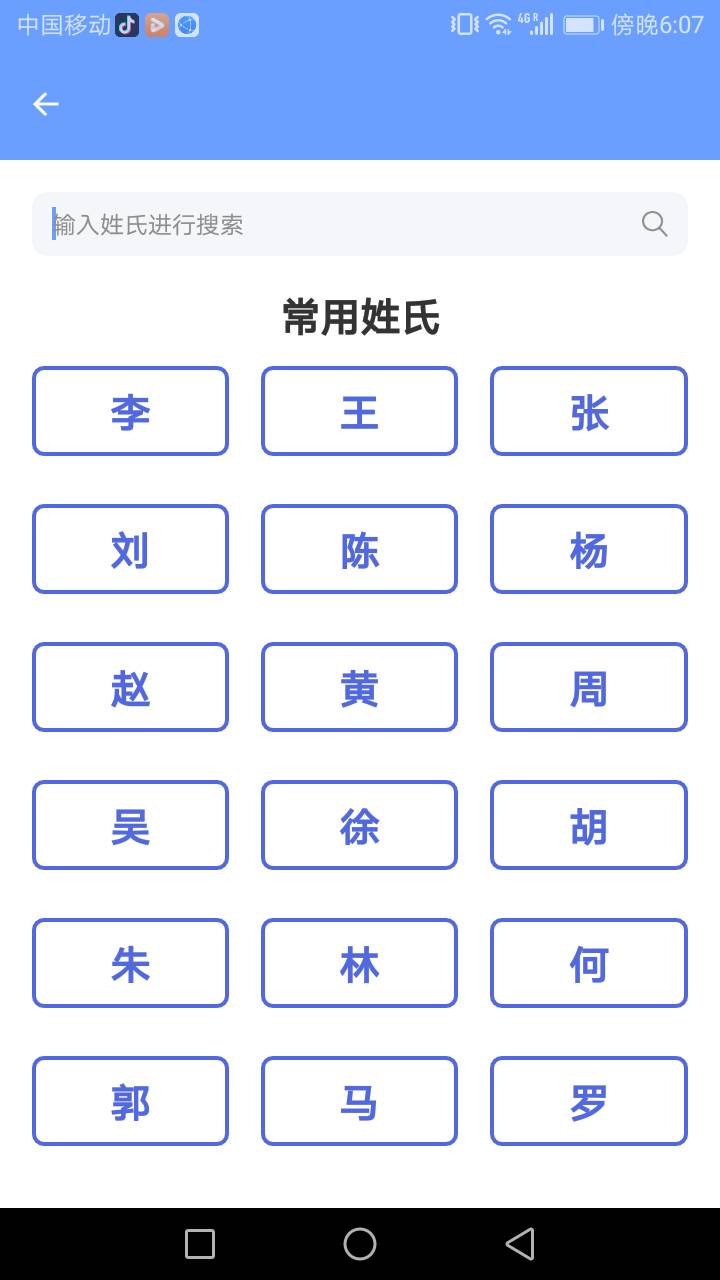This screenshot has width=720, height=1280.
Task: Choose the surname 陈
Action: (x=359, y=549)
